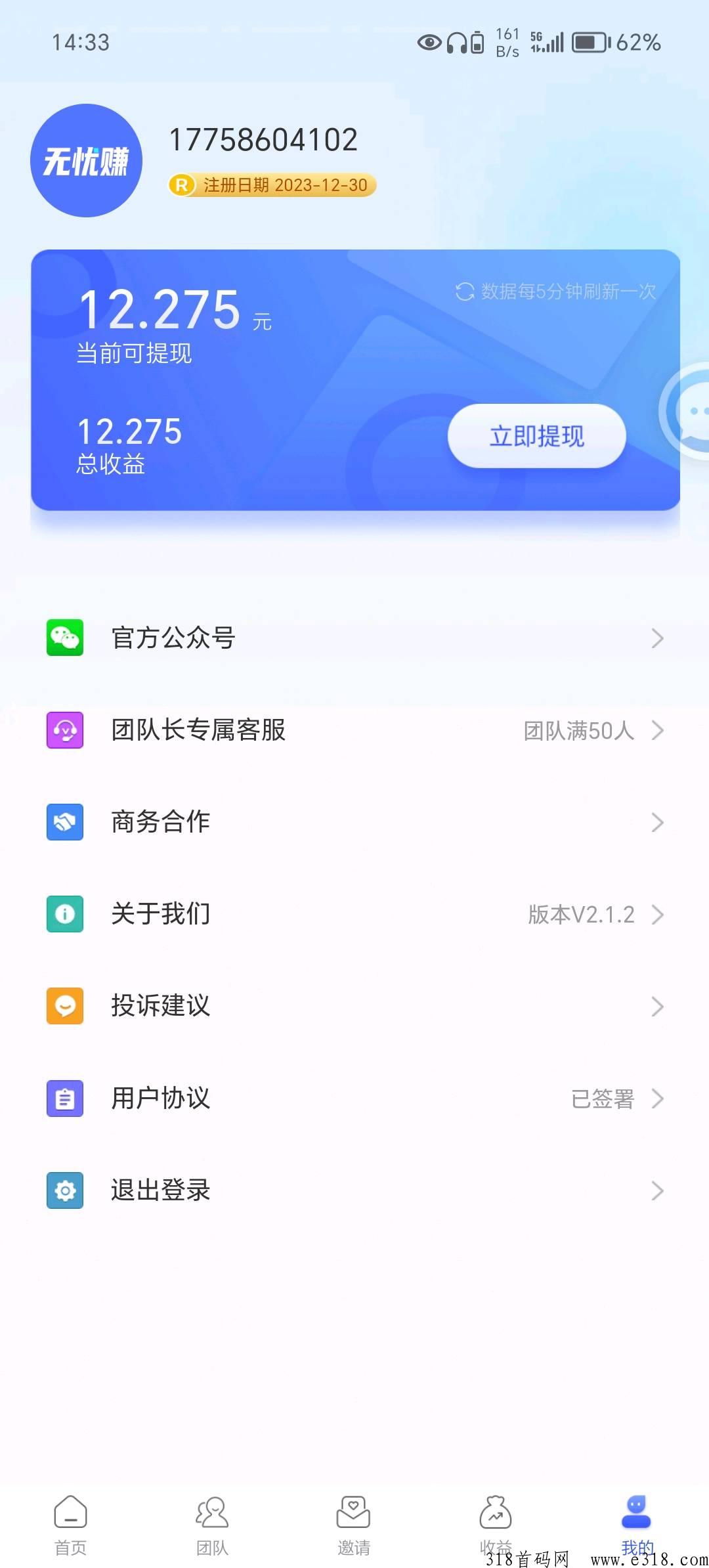Open 投诉建议 feedback row
Screen dimensions: 709x1568
pyautogui.click(x=354, y=1006)
